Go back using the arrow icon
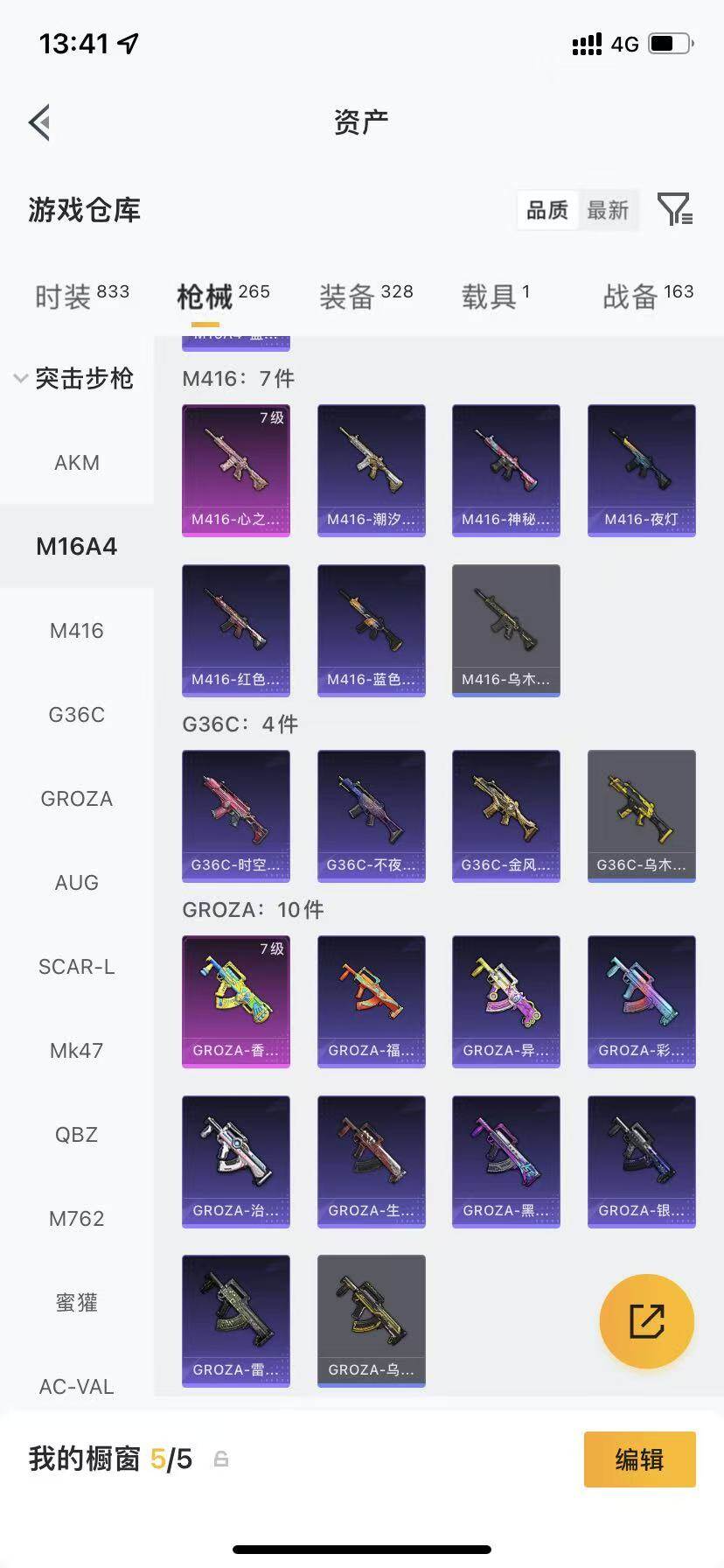Image resolution: width=724 pixels, height=1568 pixels. tap(39, 122)
